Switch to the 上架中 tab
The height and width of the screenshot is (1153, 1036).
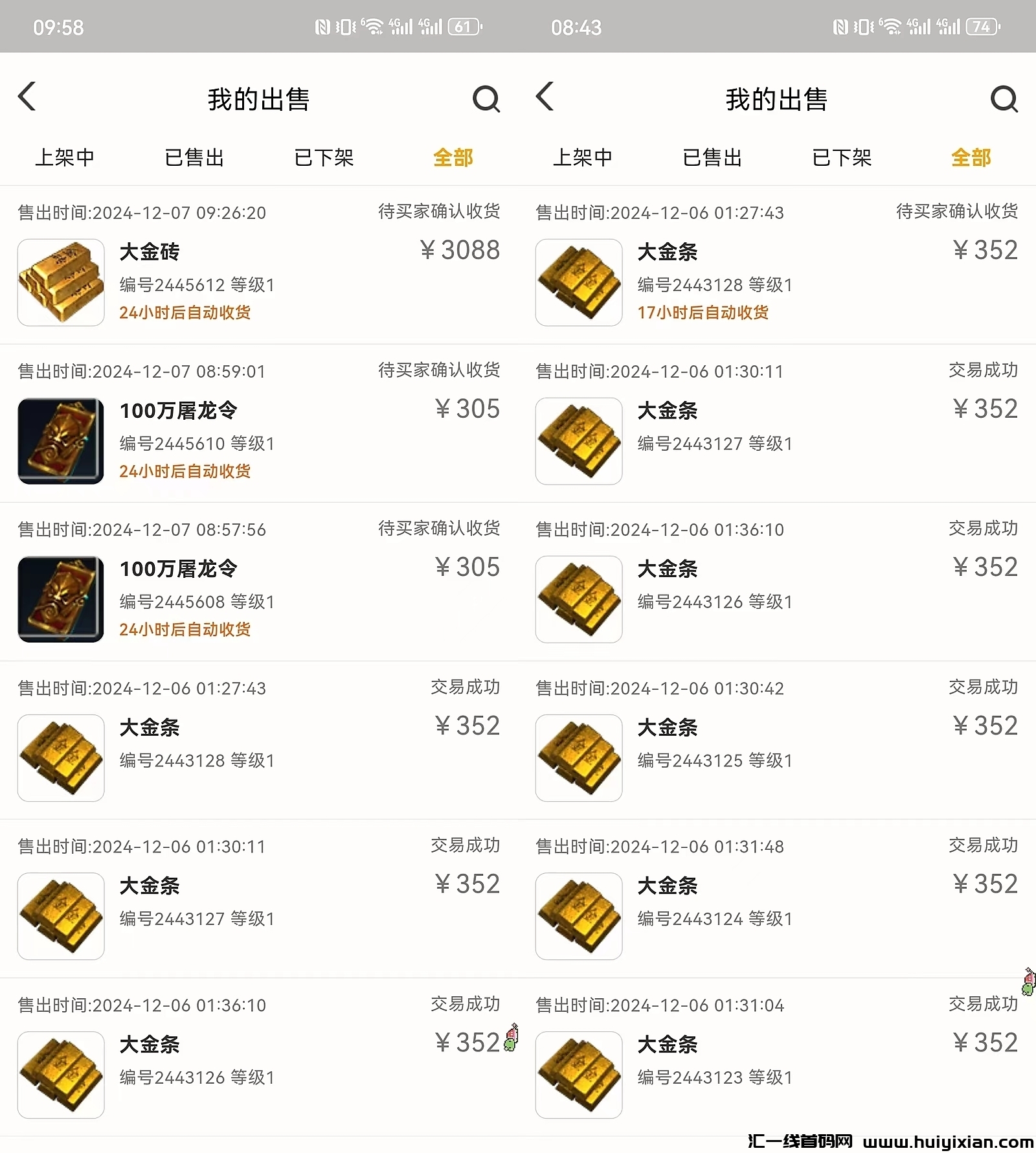[x=65, y=157]
